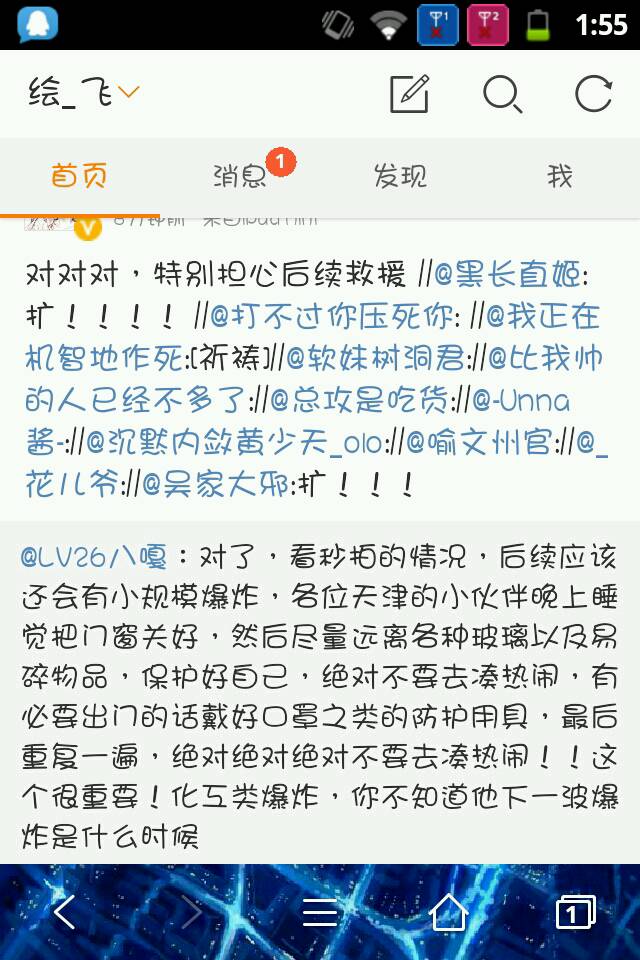Switch to the 发现 tab

tap(400, 177)
